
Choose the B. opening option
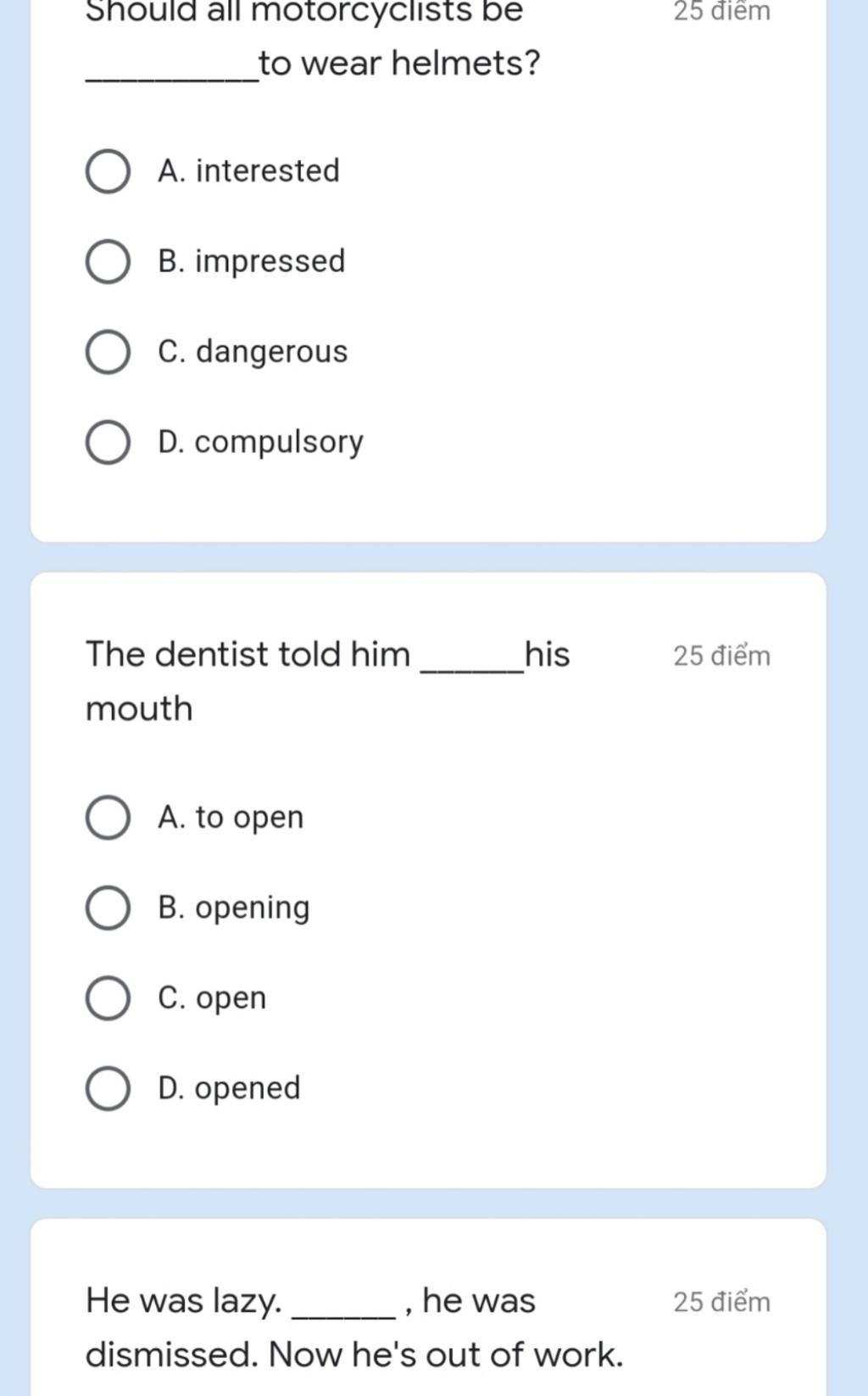click(108, 907)
